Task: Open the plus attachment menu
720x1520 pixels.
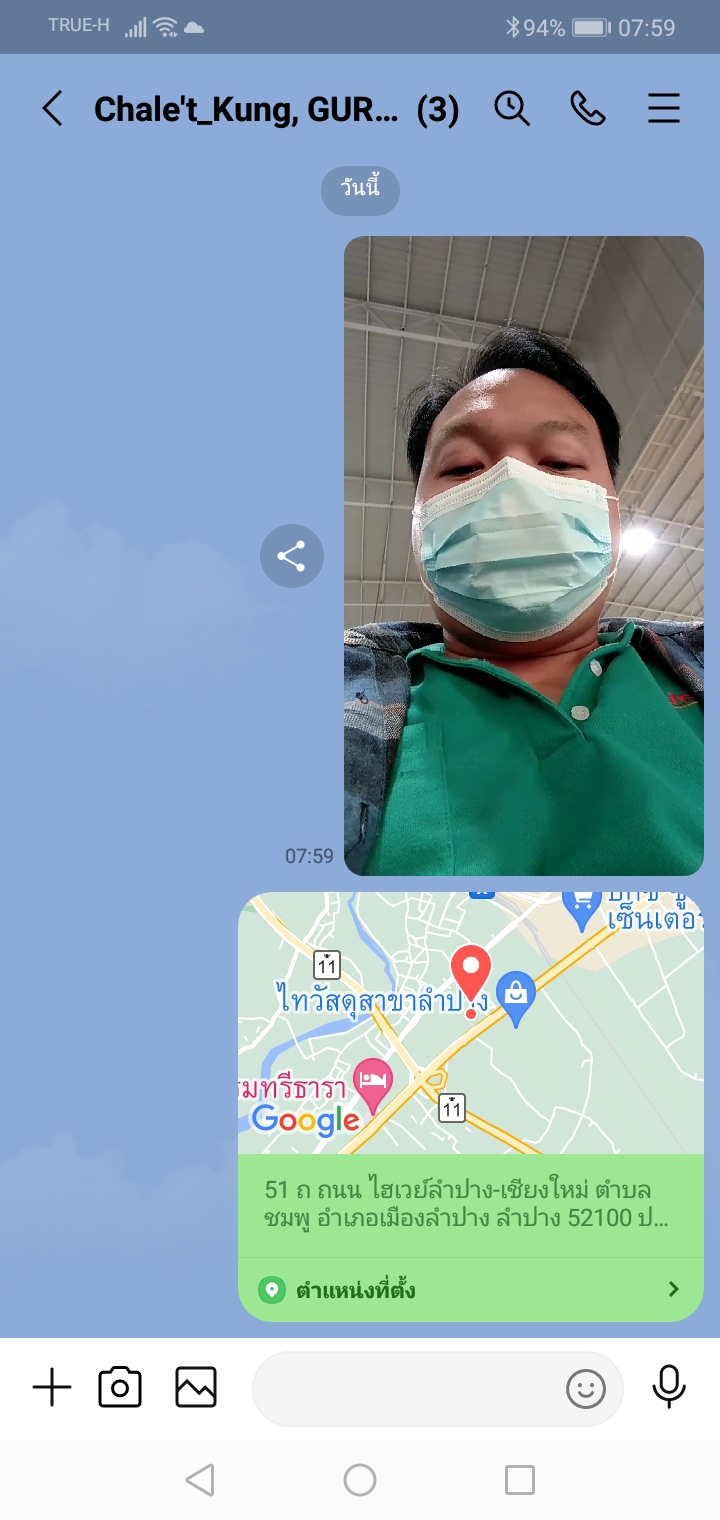Action: point(52,1388)
